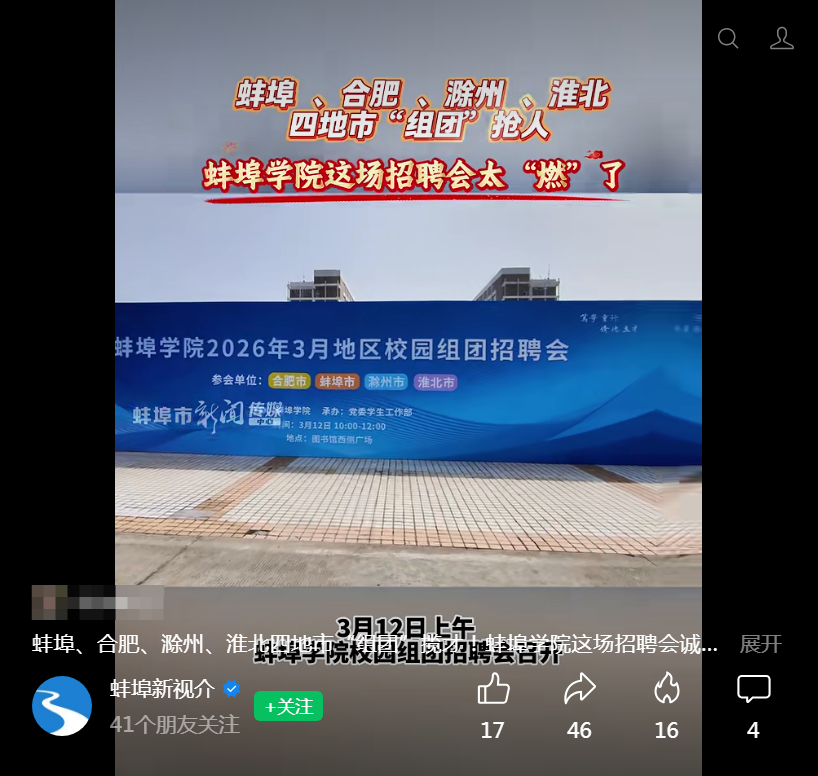Image resolution: width=818 pixels, height=776 pixels.
Task: Open the user profile icon
Action: point(782,39)
